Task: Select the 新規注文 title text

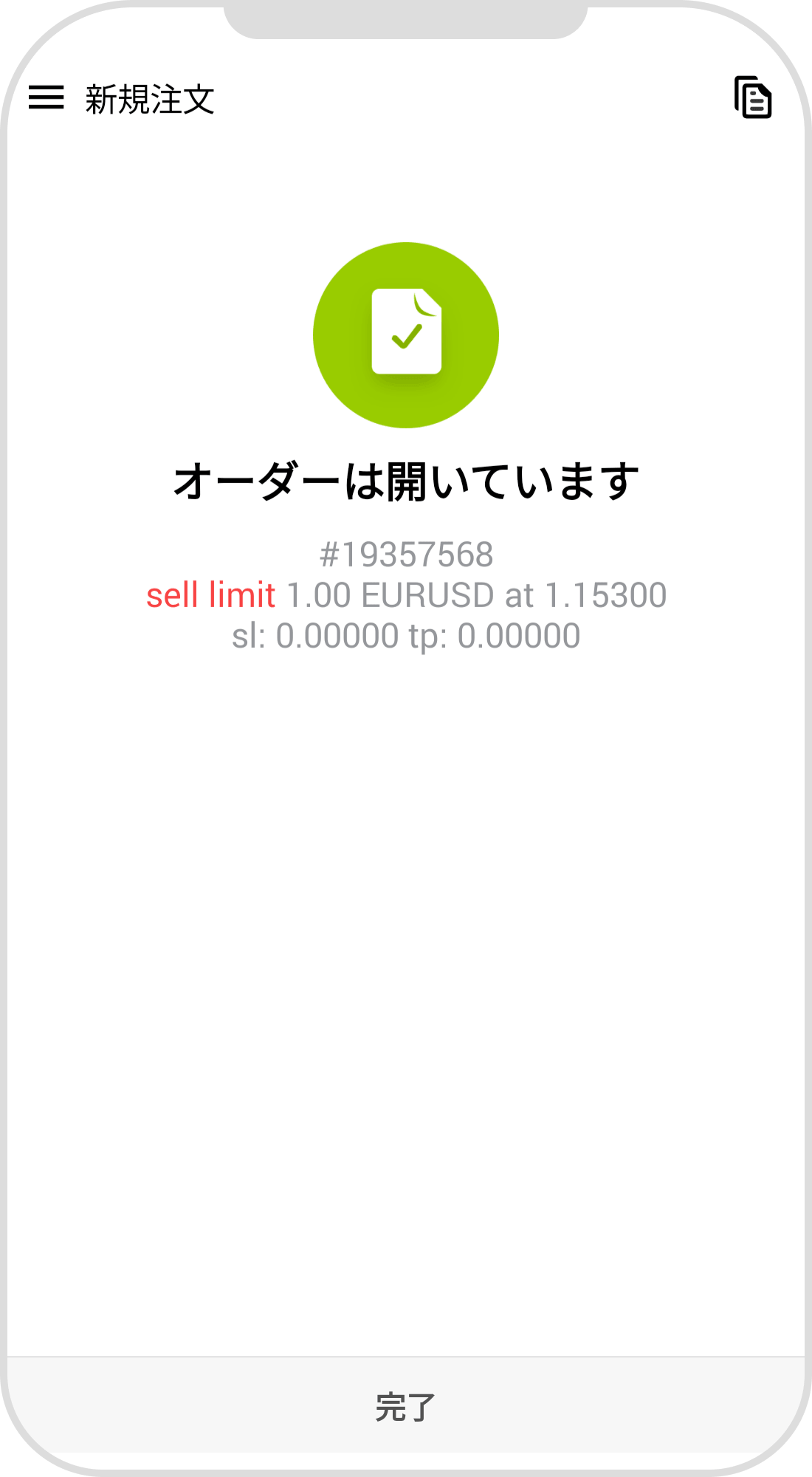Action: coord(148,97)
